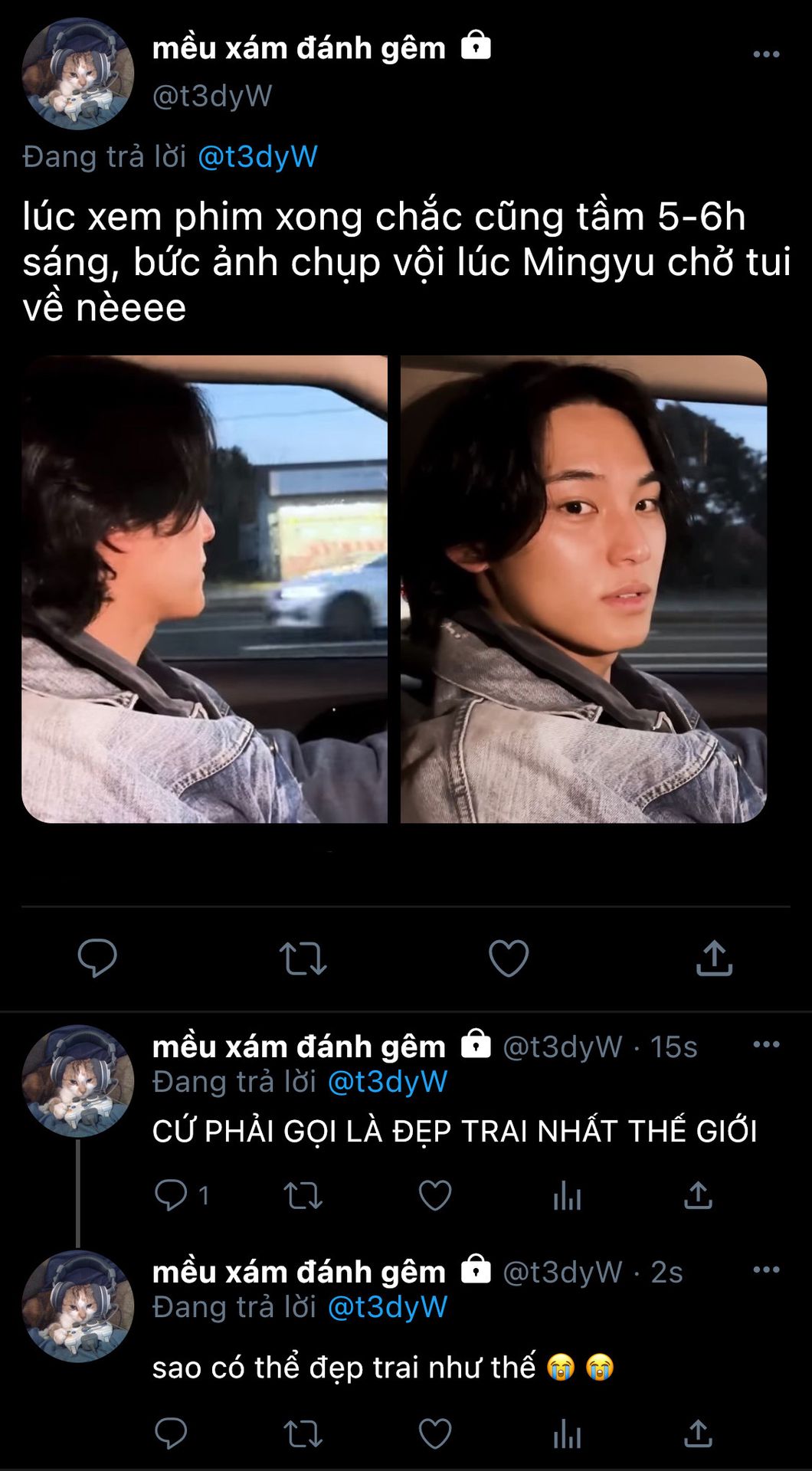Share the 15s reply tweet
The width and height of the screenshot is (812, 1471).
tap(698, 1195)
